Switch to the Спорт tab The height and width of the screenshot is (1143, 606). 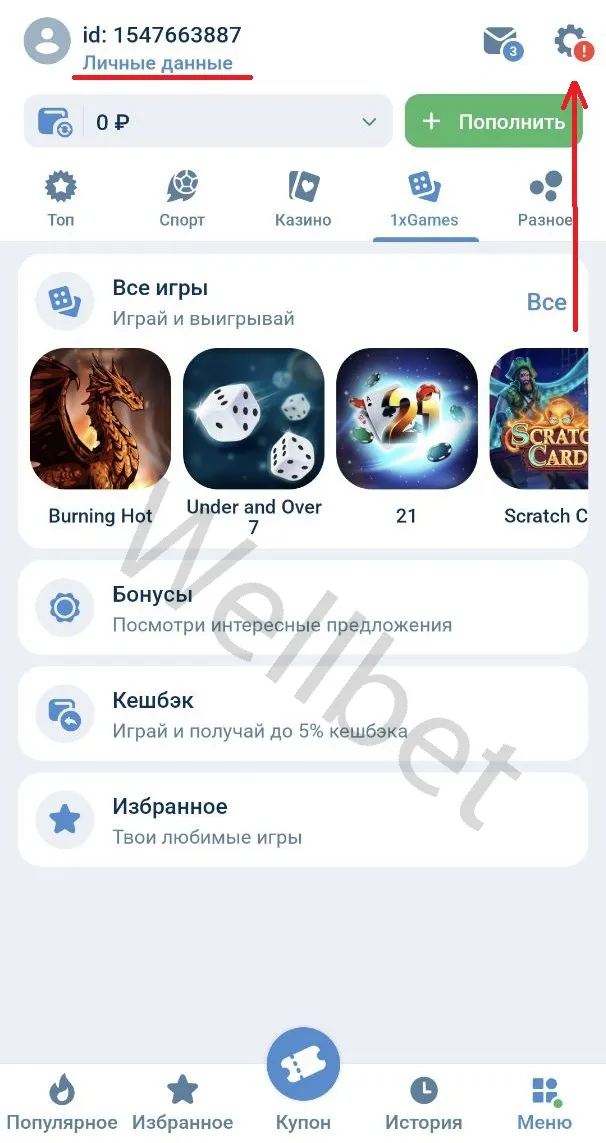point(182,199)
